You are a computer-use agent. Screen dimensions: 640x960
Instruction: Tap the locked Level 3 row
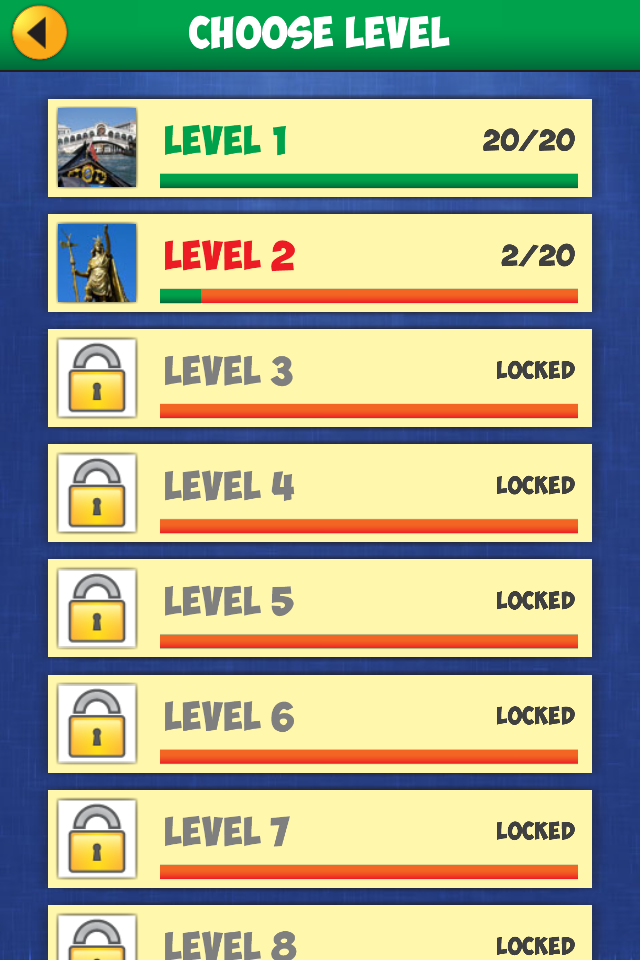coord(320,378)
